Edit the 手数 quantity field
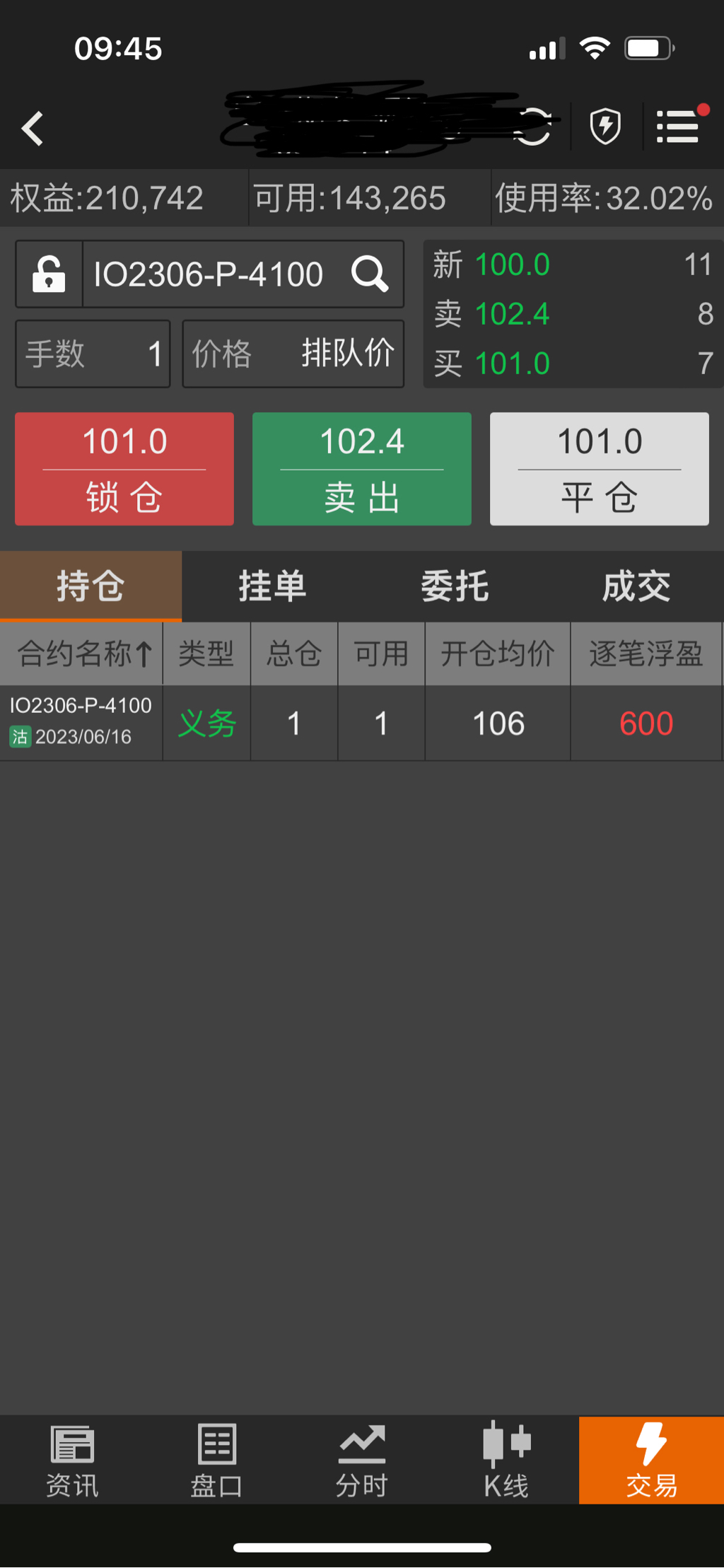The width and height of the screenshot is (724, 1568). tap(93, 354)
